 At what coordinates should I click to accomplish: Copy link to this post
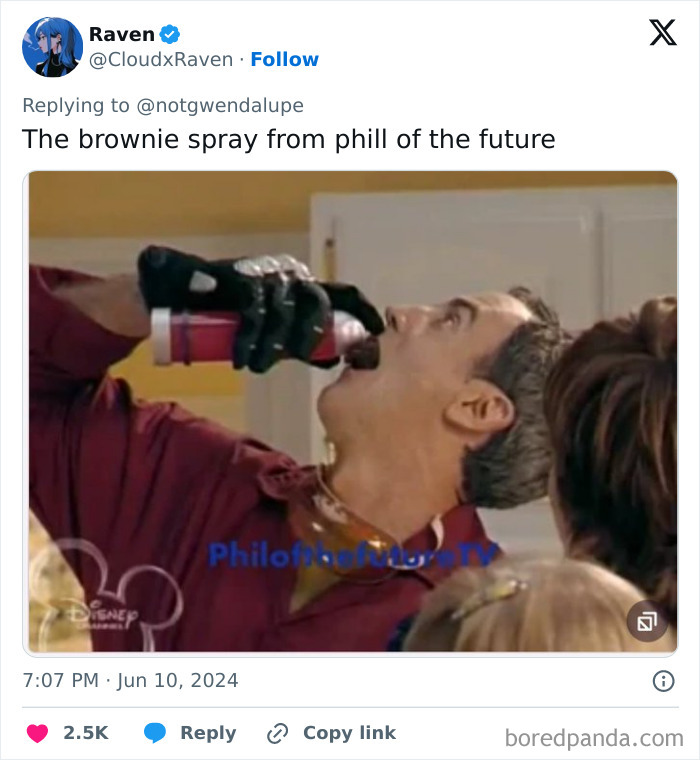click(x=331, y=733)
